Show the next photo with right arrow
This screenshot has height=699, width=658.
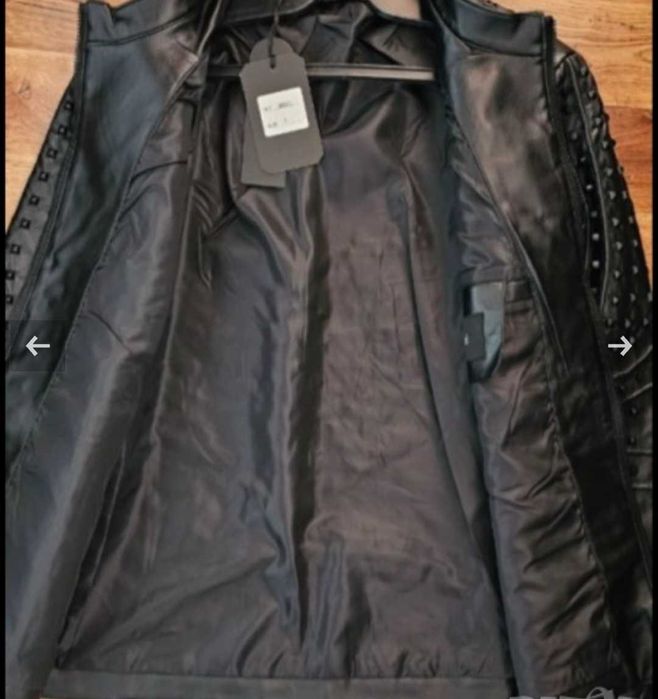620,346
